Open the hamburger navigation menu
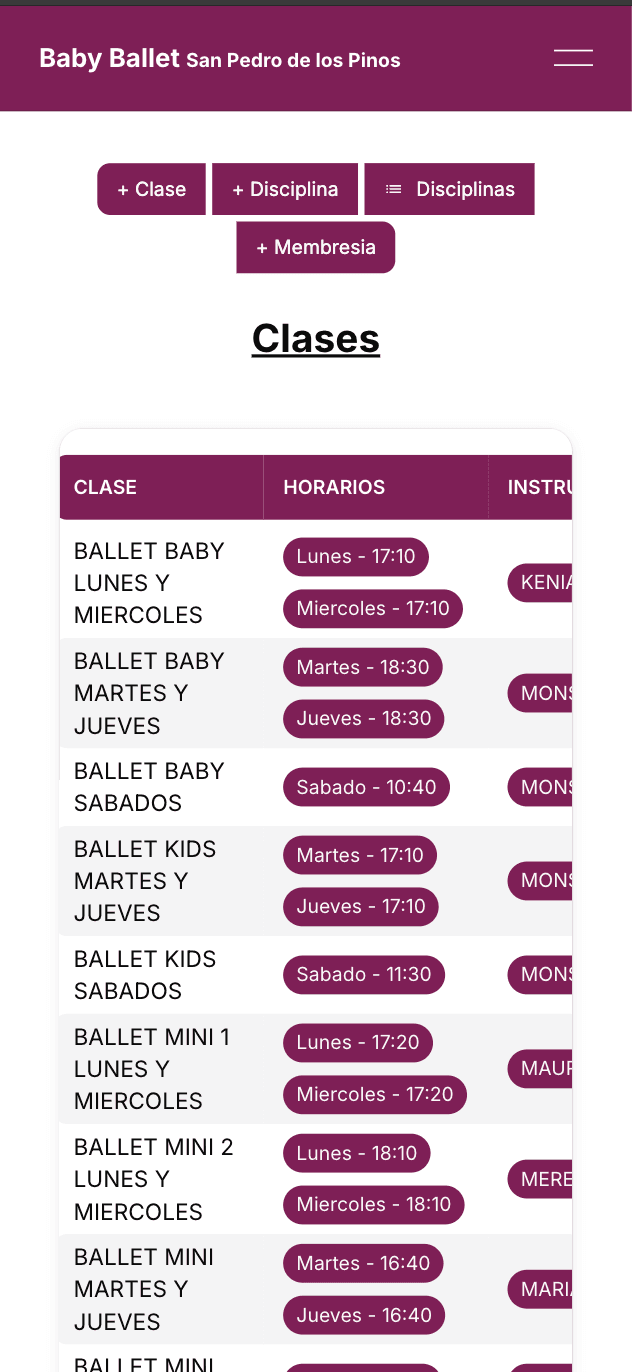This screenshot has width=632, height=1372. (573, 58)
